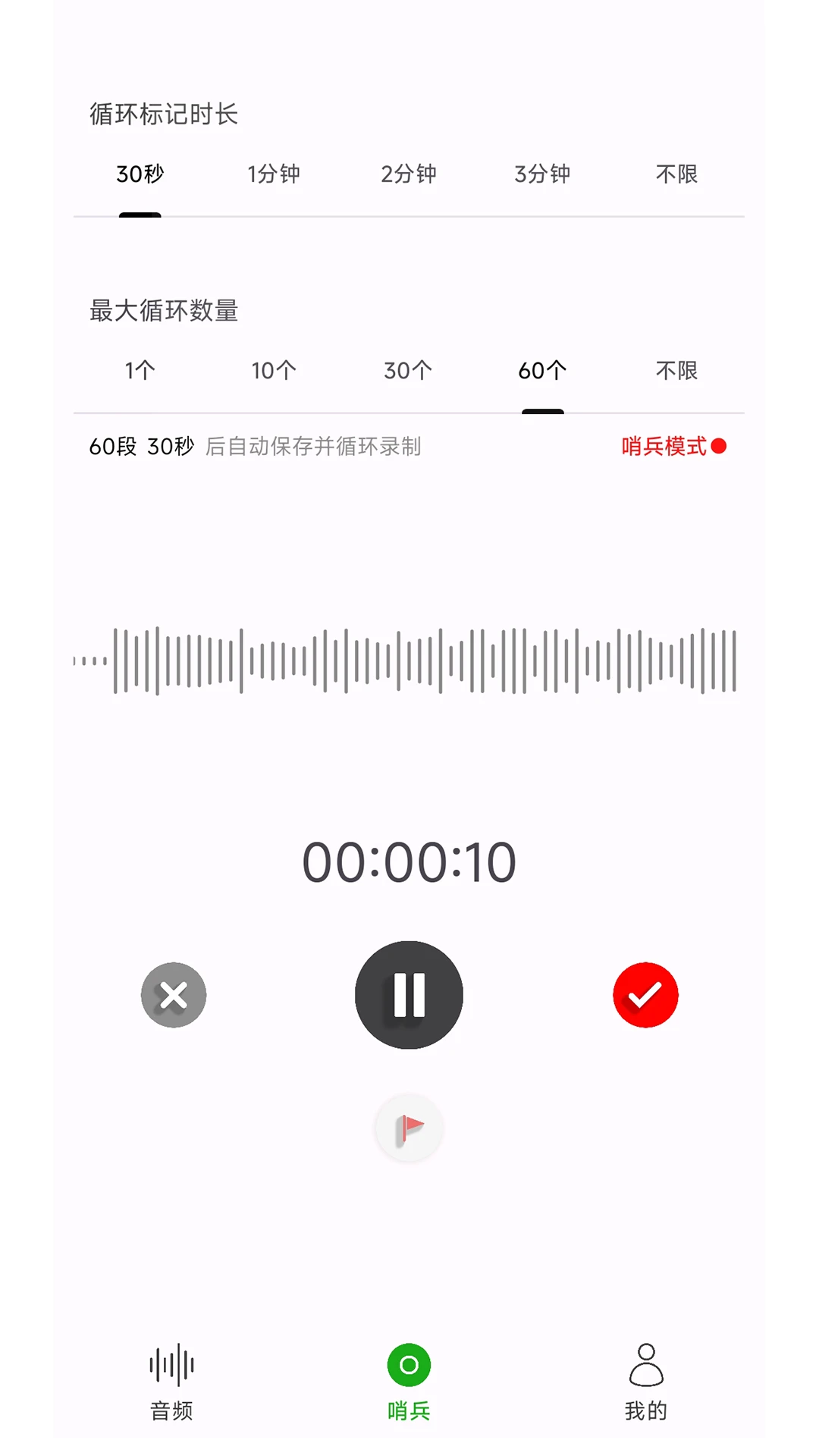The width and height of the screenshot is (819, 1456).
Task: Tap the red checkmark to save recording
Action: pyautogui.click(x=645, y=995)
